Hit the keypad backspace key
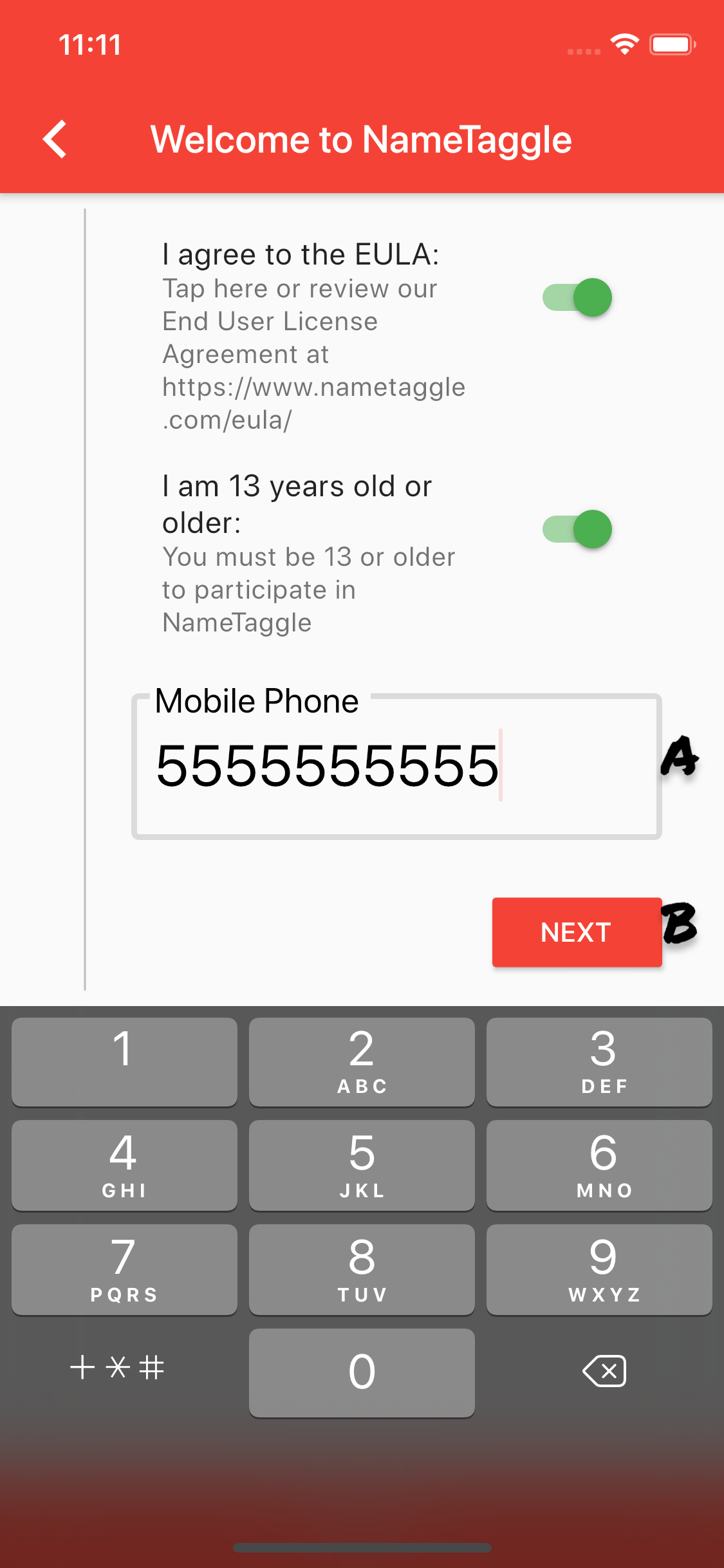The height and width of the screenshot is (1568, 724). coord(604,1371)
